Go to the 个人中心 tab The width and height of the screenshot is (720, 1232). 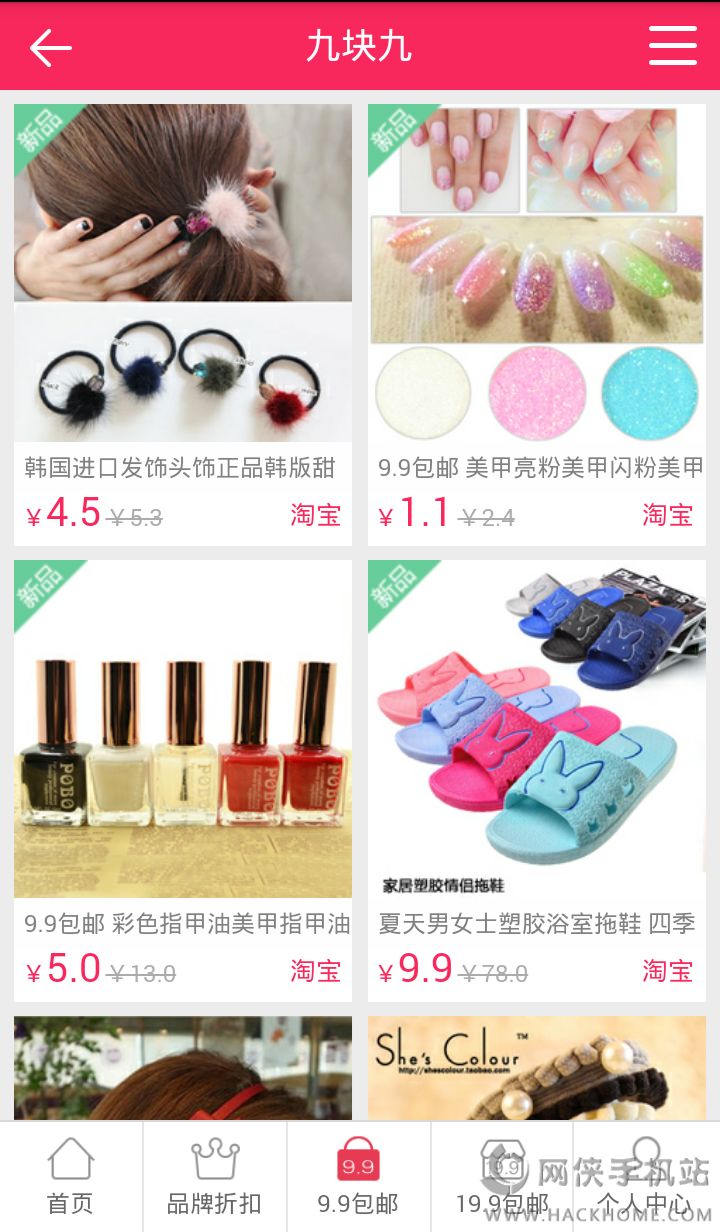[x=646, y=1178]
